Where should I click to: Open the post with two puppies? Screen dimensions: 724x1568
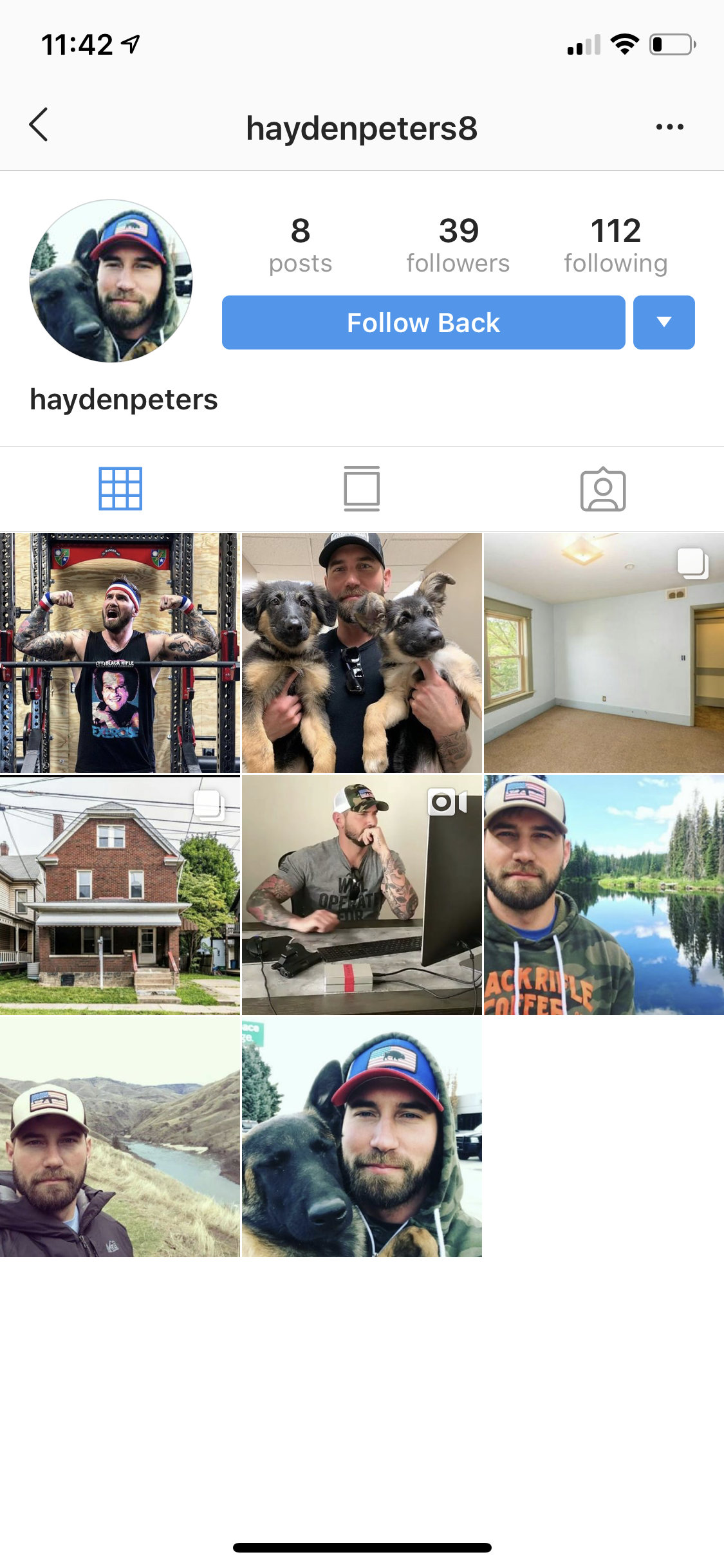click(x=362, y=653)
